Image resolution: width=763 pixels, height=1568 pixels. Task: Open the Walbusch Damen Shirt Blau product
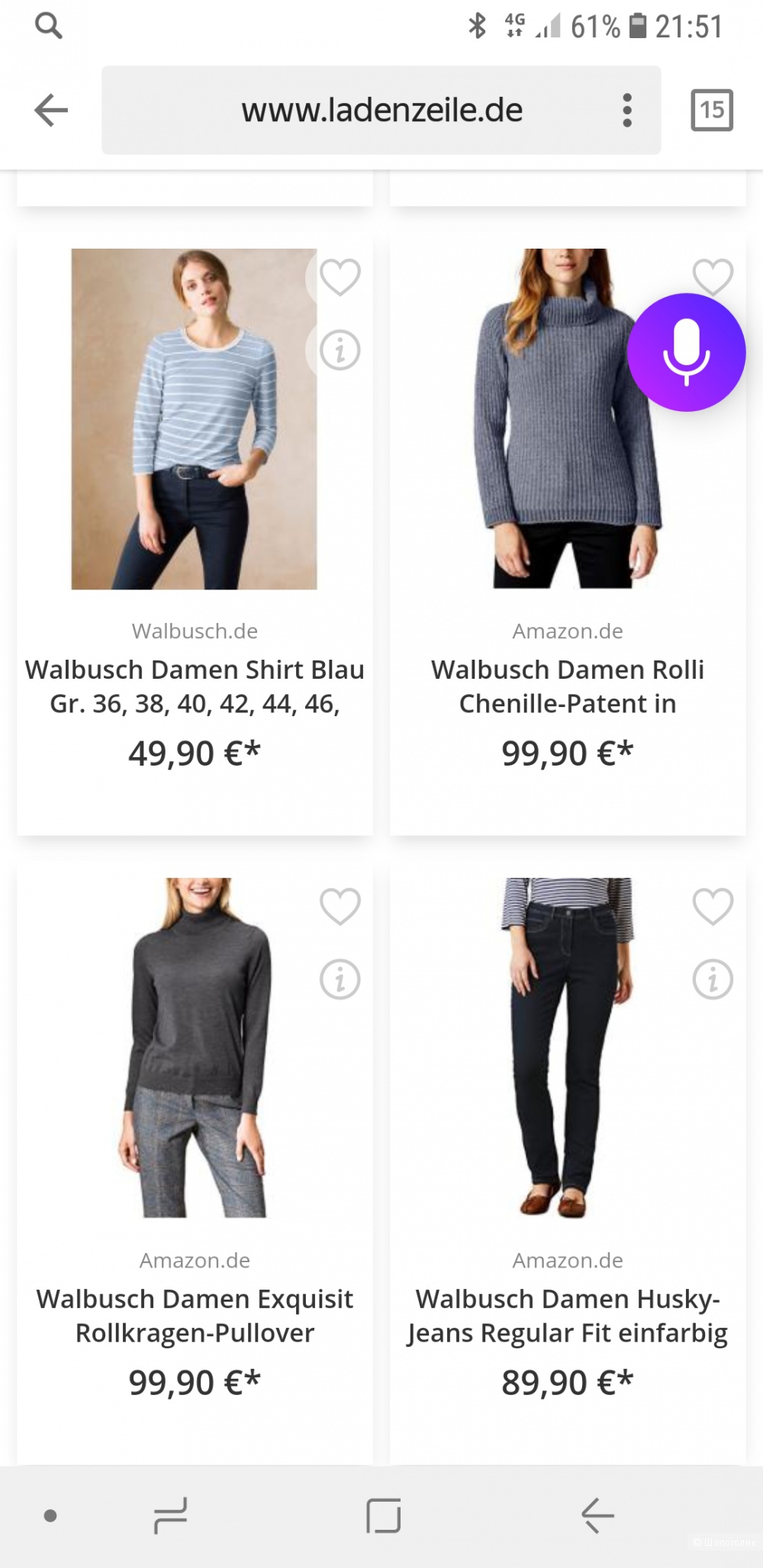point(195,685)
